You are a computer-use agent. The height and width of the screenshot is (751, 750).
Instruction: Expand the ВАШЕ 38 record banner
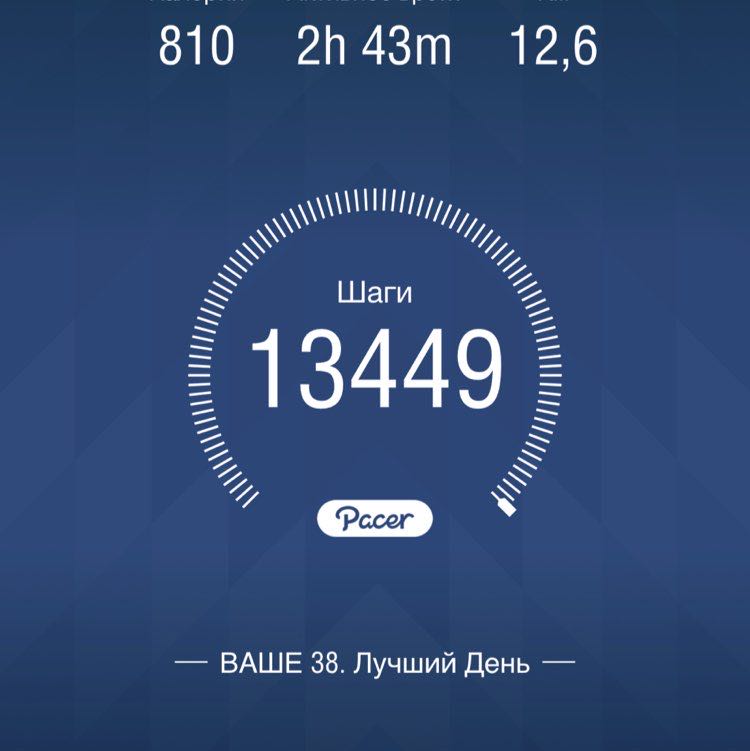375,659
